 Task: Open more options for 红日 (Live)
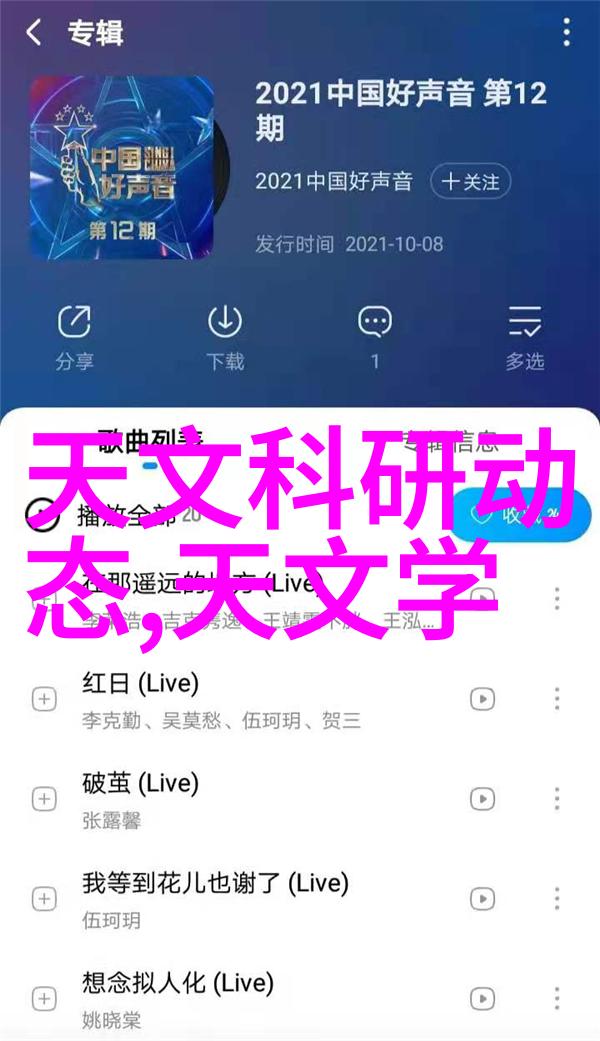(556, 698)
